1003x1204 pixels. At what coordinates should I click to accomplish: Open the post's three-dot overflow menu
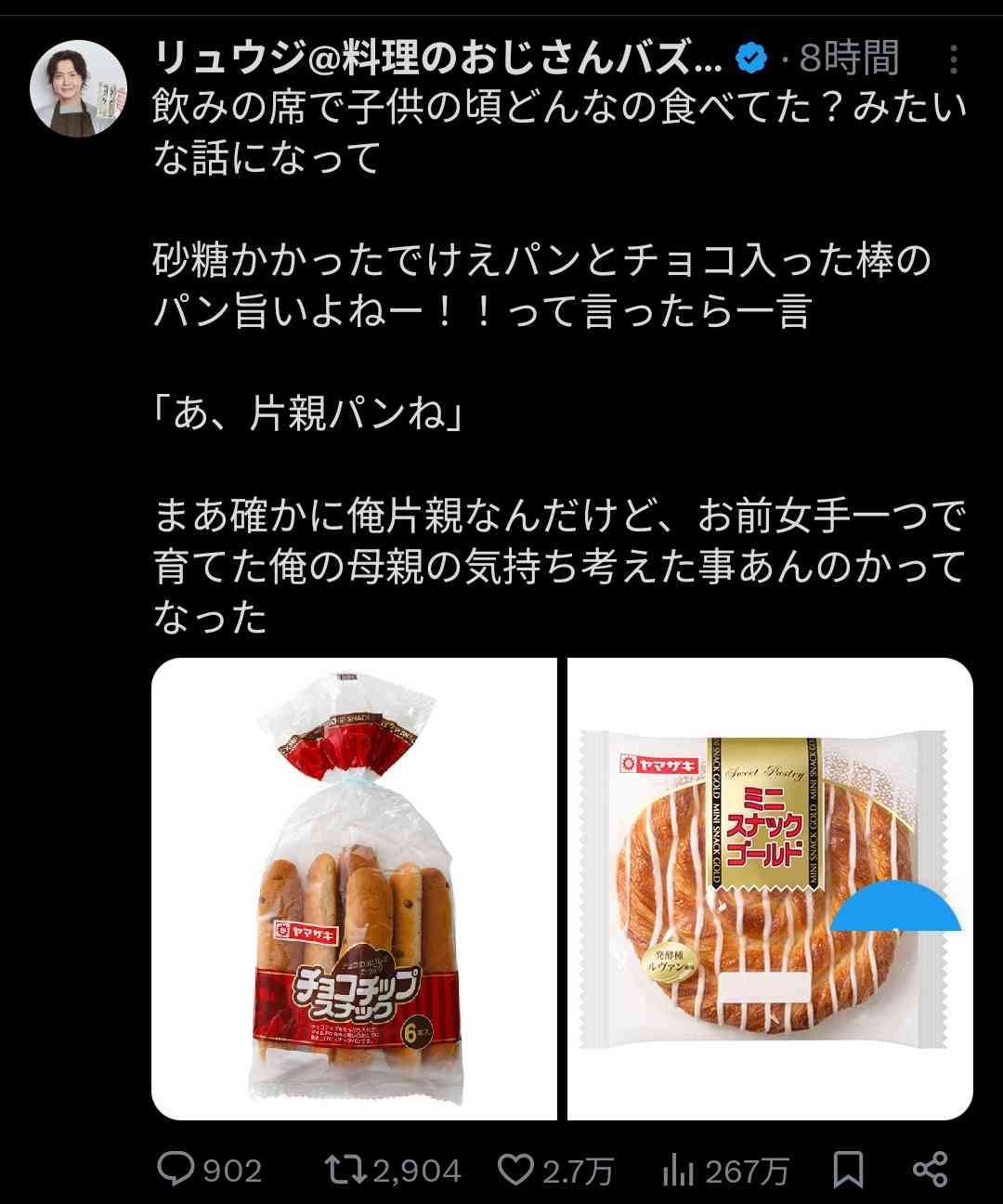pyautogui.click(x=953, y=61)
